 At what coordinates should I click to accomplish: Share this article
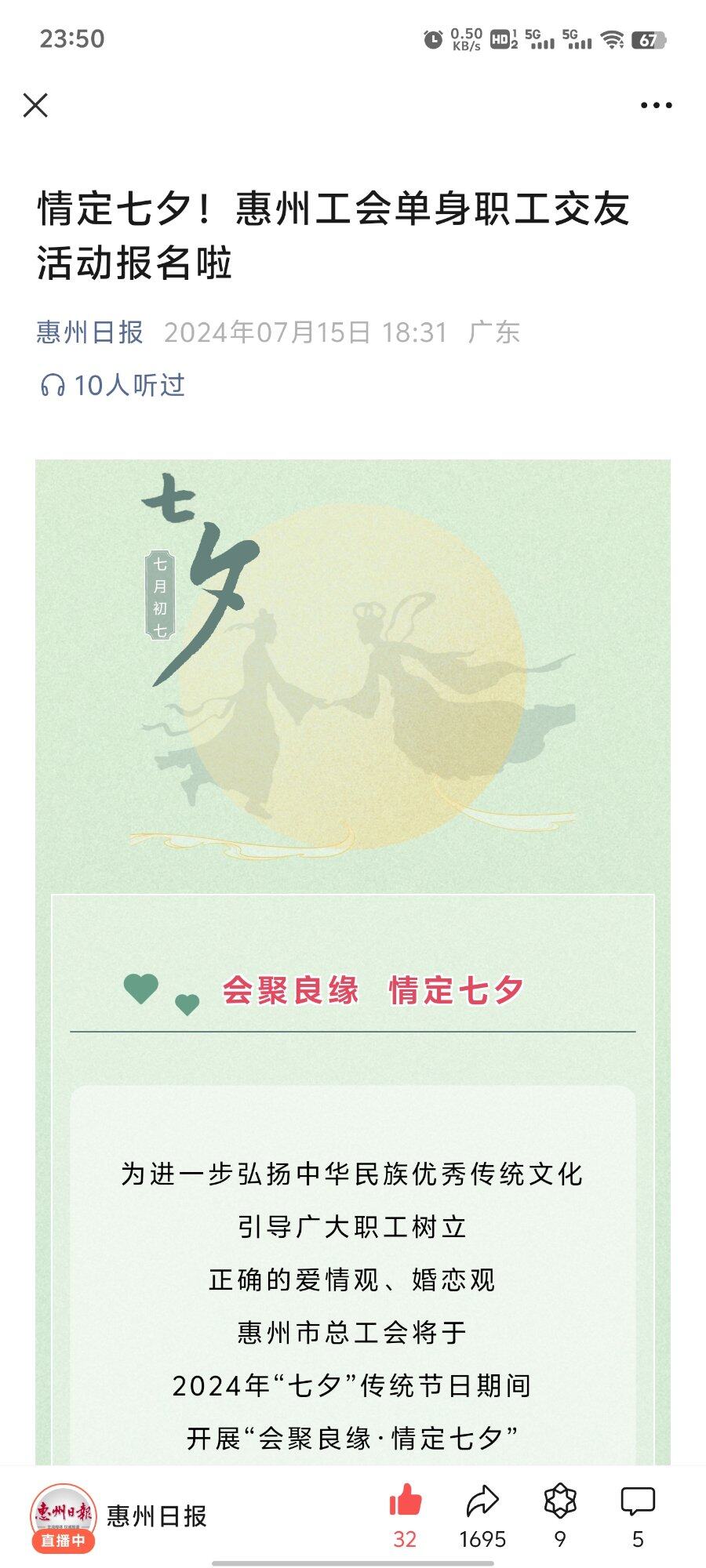click(x=482, y=1501)
